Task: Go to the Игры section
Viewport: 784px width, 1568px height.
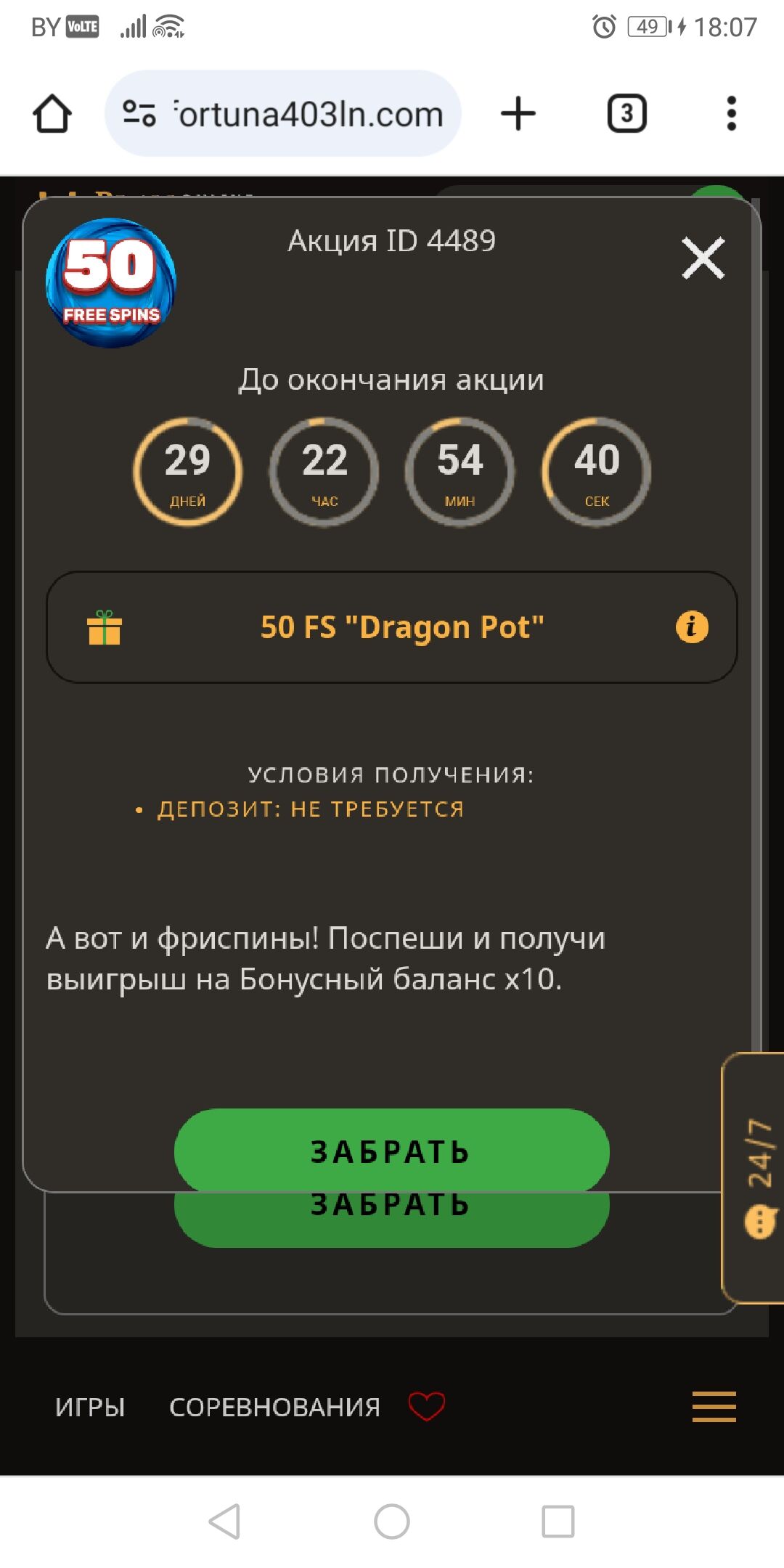Action: pyautogui.click(x=90, y=1407)
